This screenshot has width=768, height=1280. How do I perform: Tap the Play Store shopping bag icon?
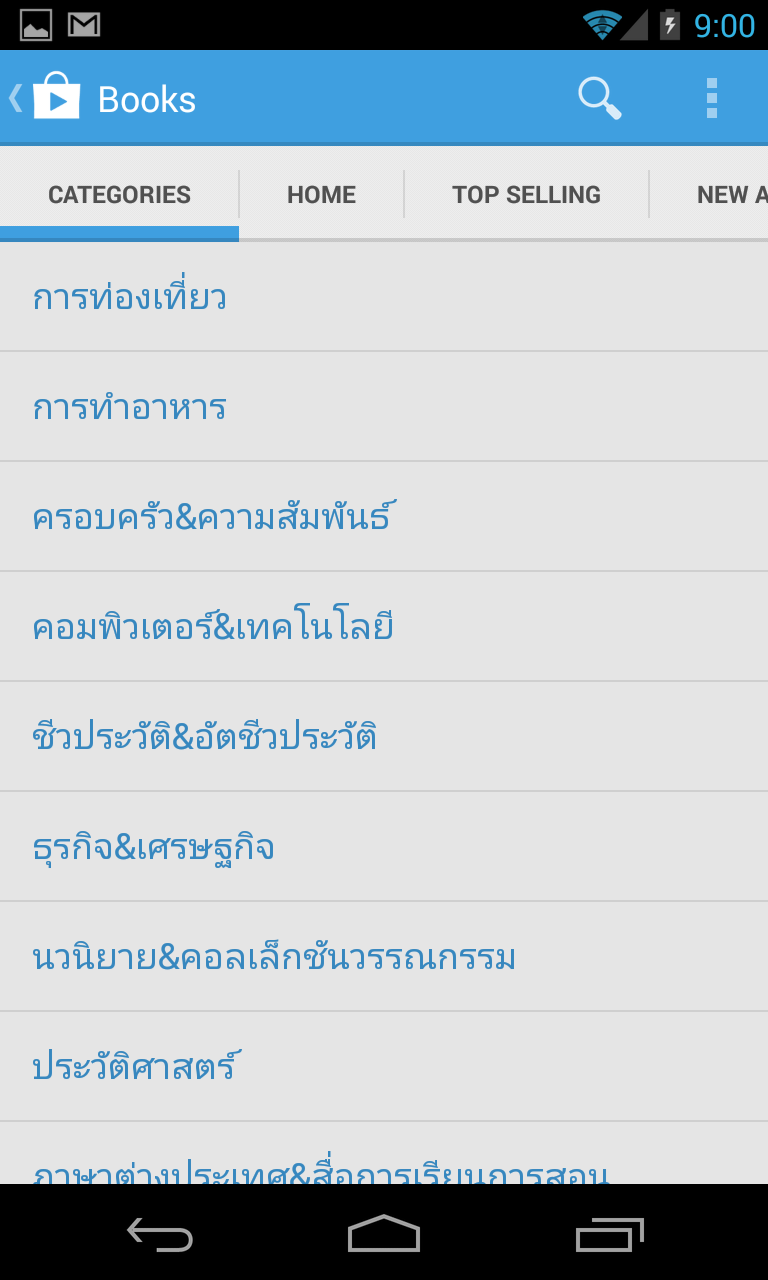(55, 97)
